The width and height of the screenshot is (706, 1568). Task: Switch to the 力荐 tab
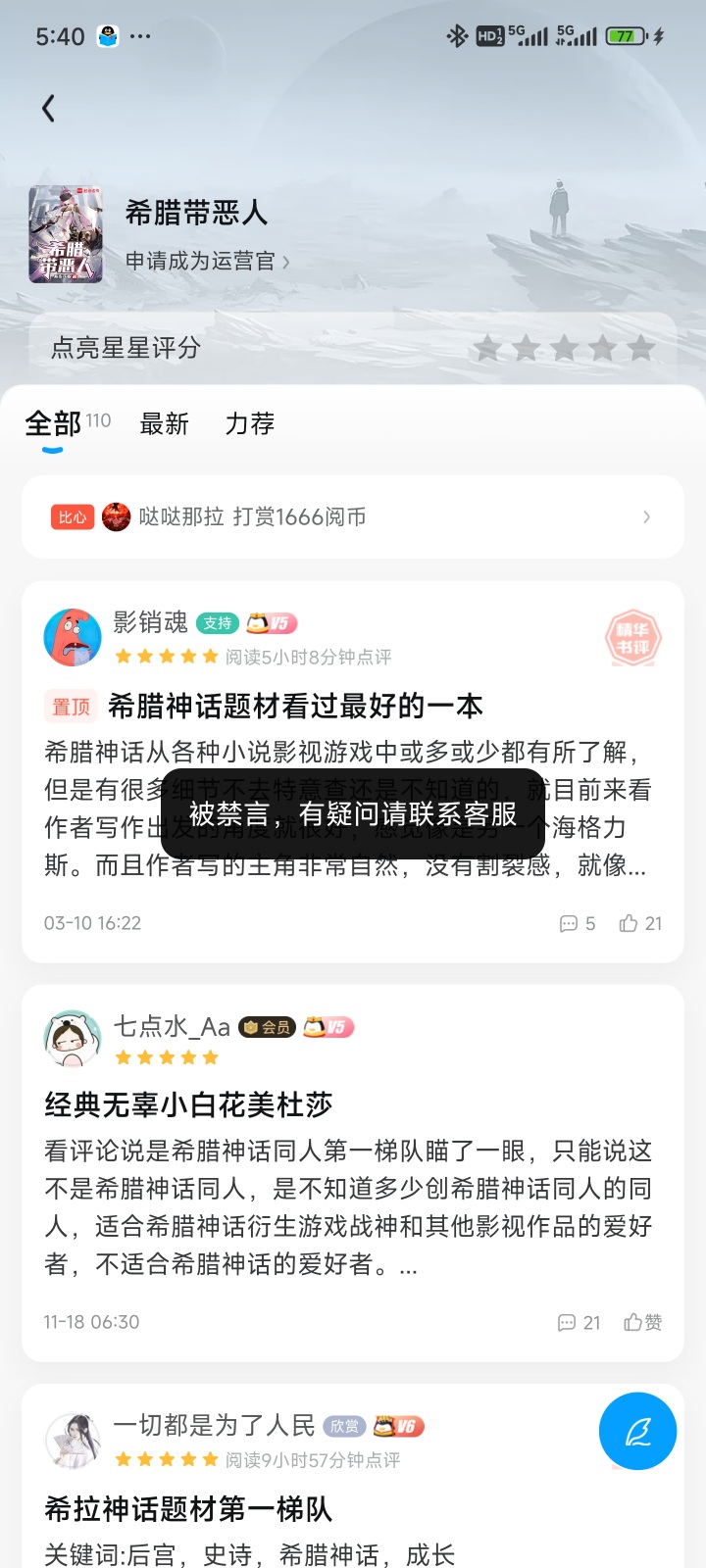[x=249, y=423]
